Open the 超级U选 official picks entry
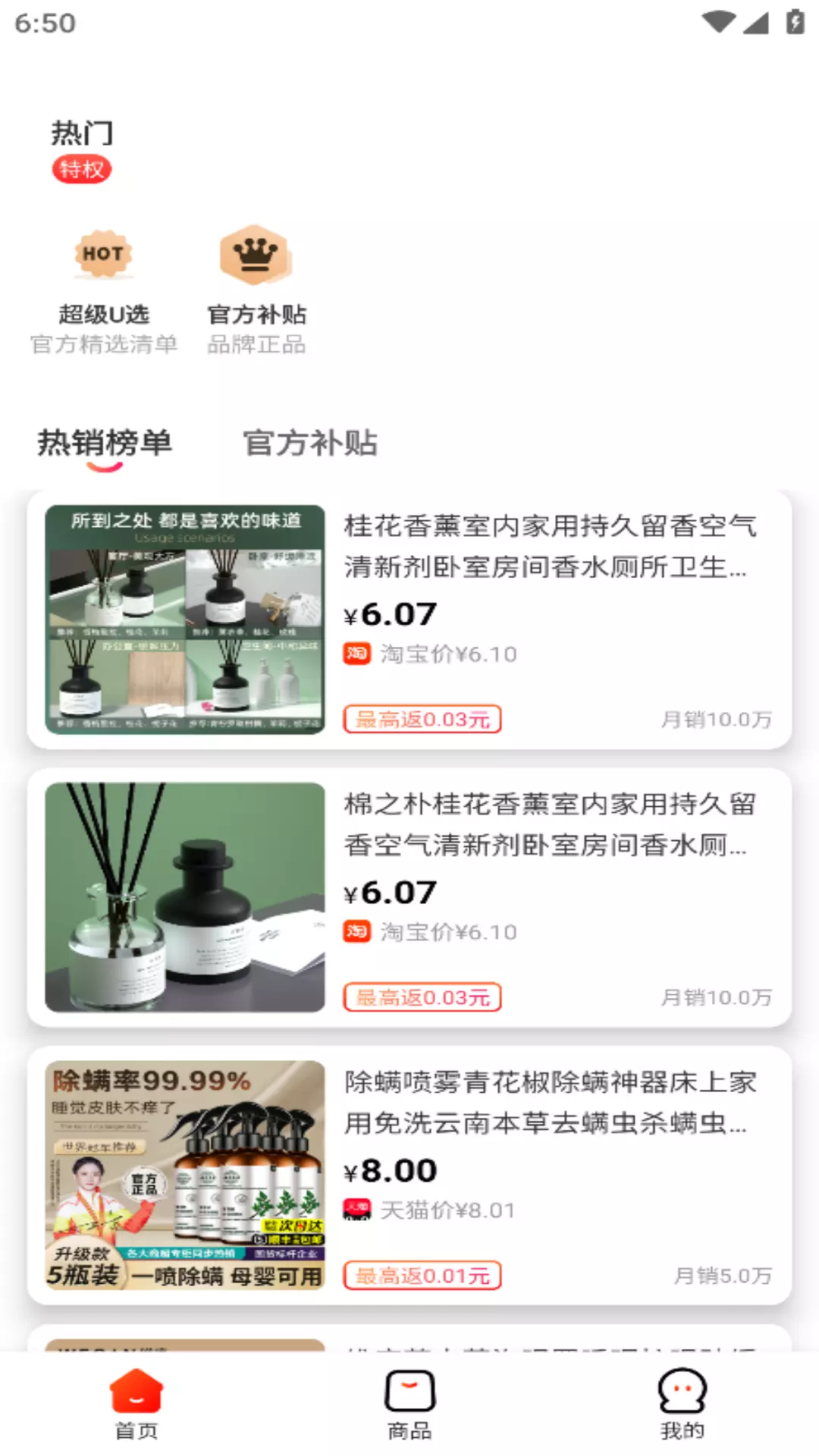The image size is (819, 1456). [x=104, y=291]
